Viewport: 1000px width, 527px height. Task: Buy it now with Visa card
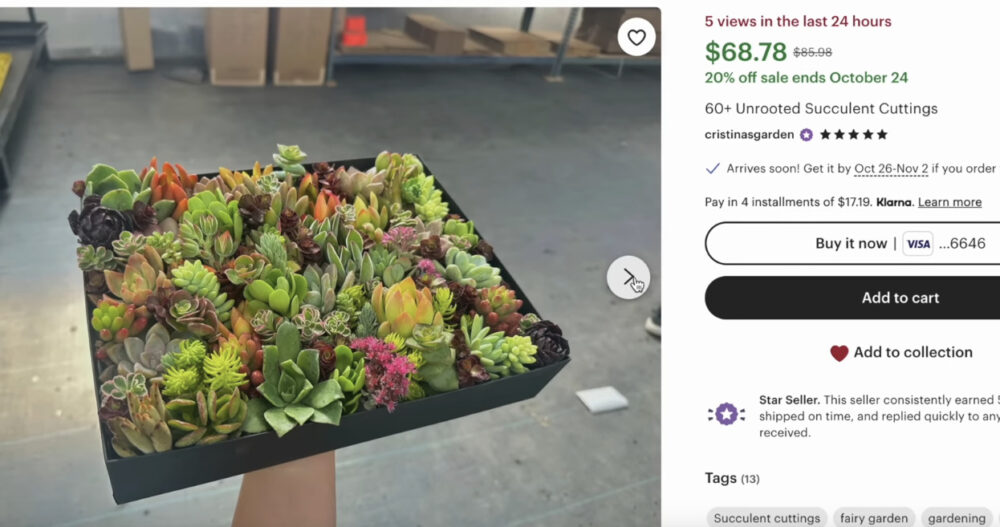[852, 243]
